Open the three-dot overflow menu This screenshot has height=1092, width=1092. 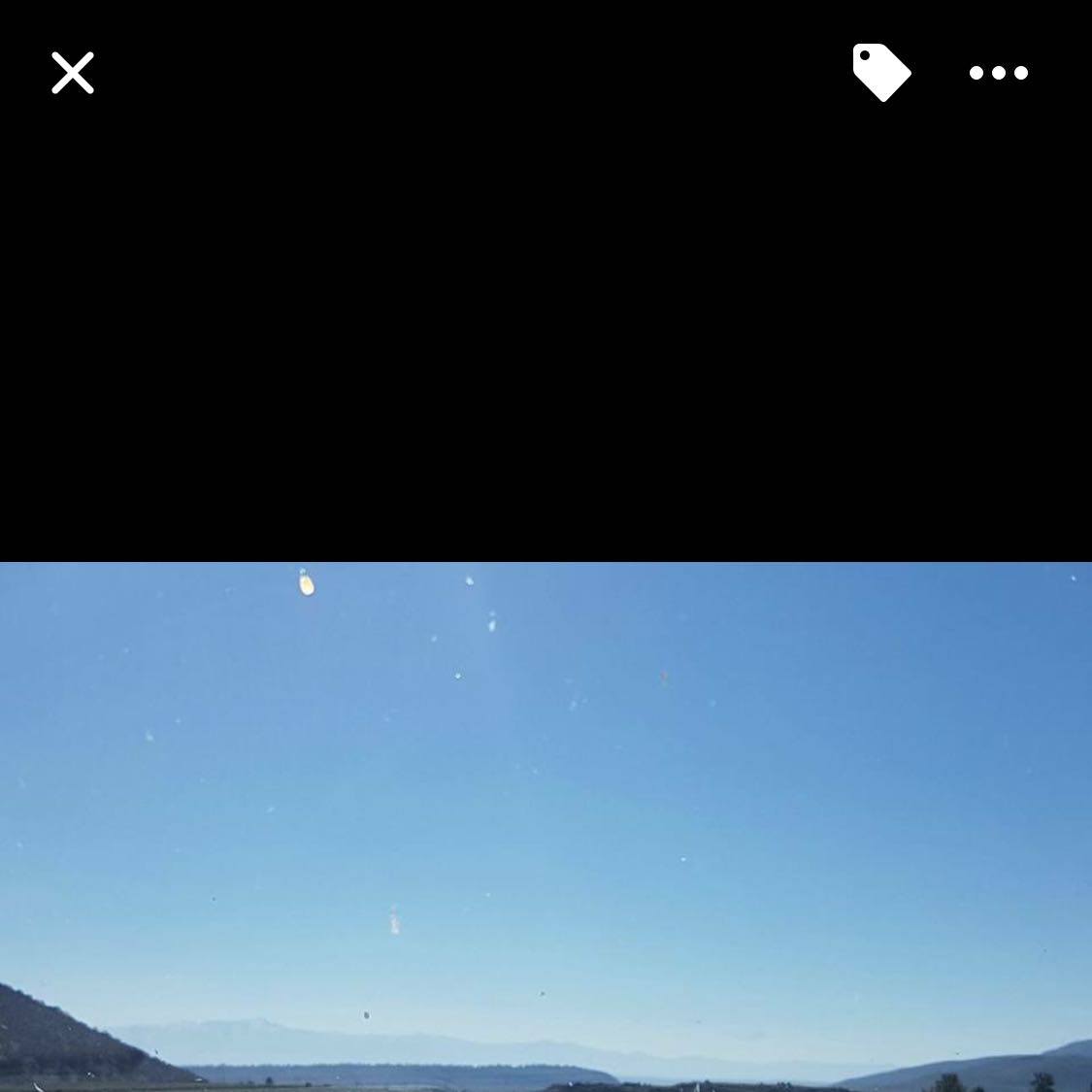(x=998, y=73)
